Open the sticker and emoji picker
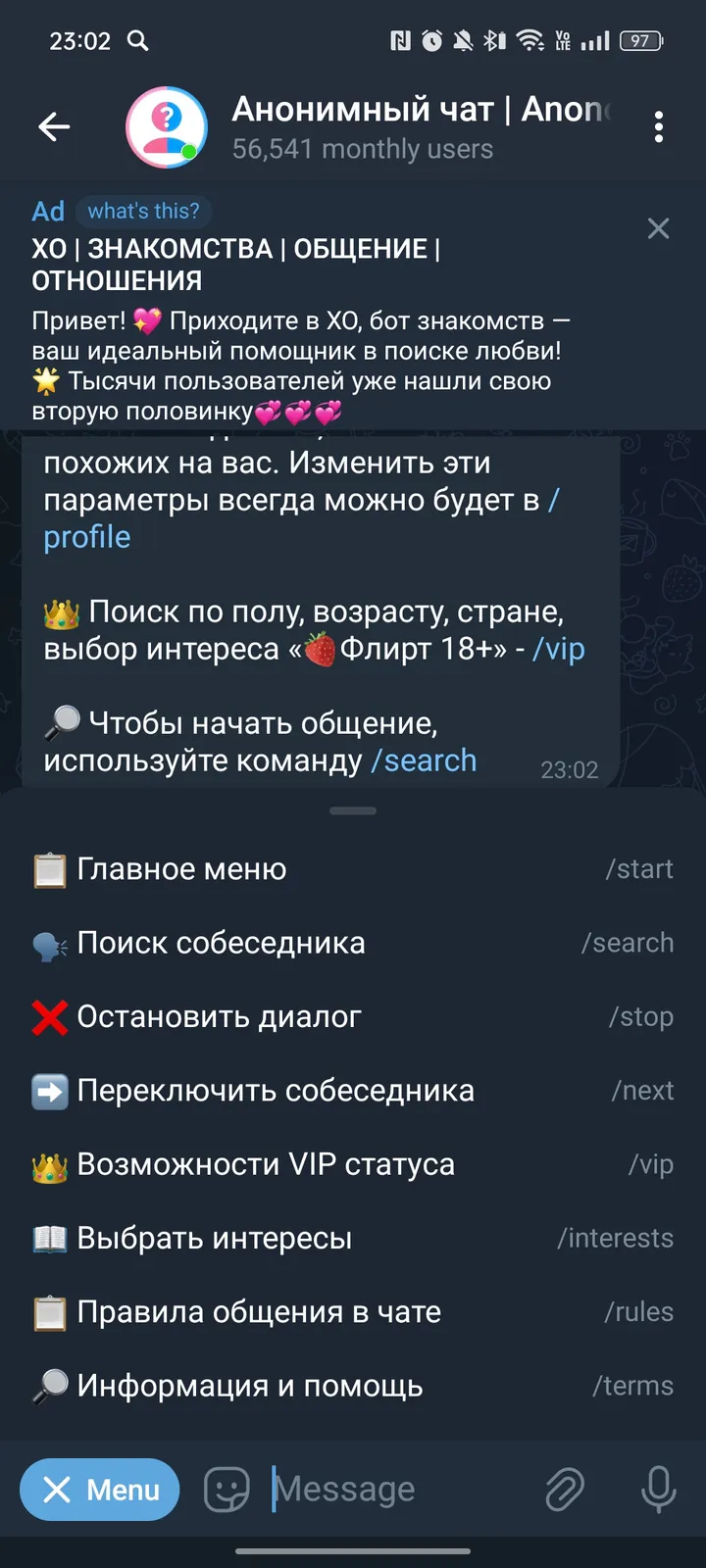 click(x=226, y=1489)
